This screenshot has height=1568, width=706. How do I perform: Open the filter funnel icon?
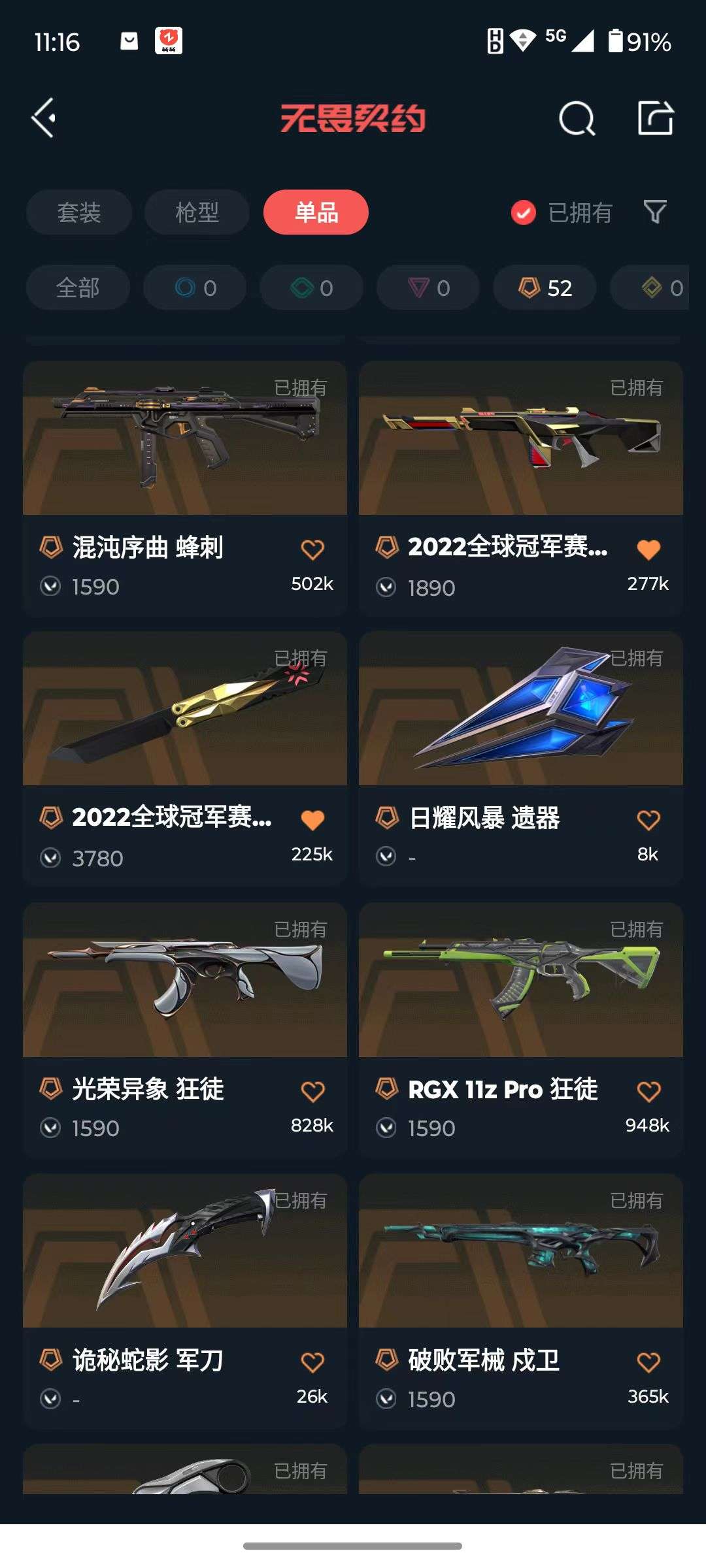point(656,212)
